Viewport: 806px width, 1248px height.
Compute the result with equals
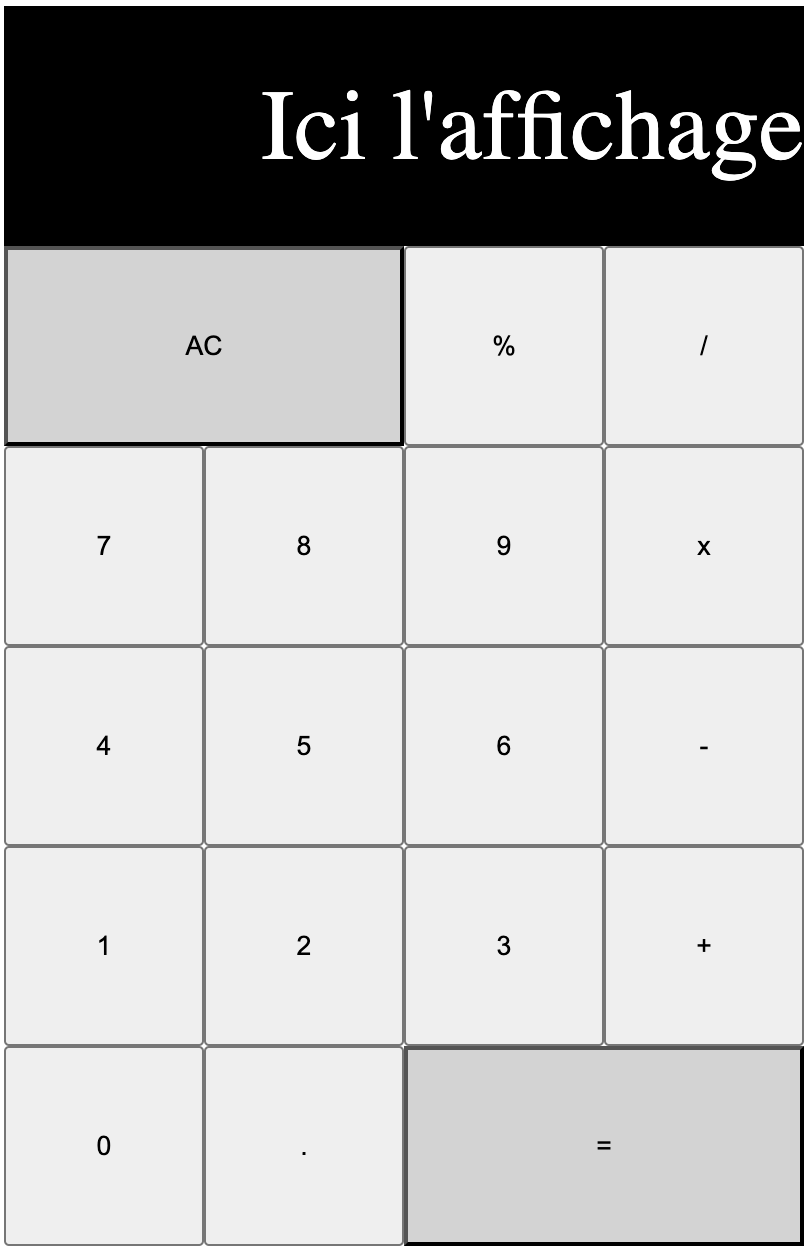coord(604,1146)
